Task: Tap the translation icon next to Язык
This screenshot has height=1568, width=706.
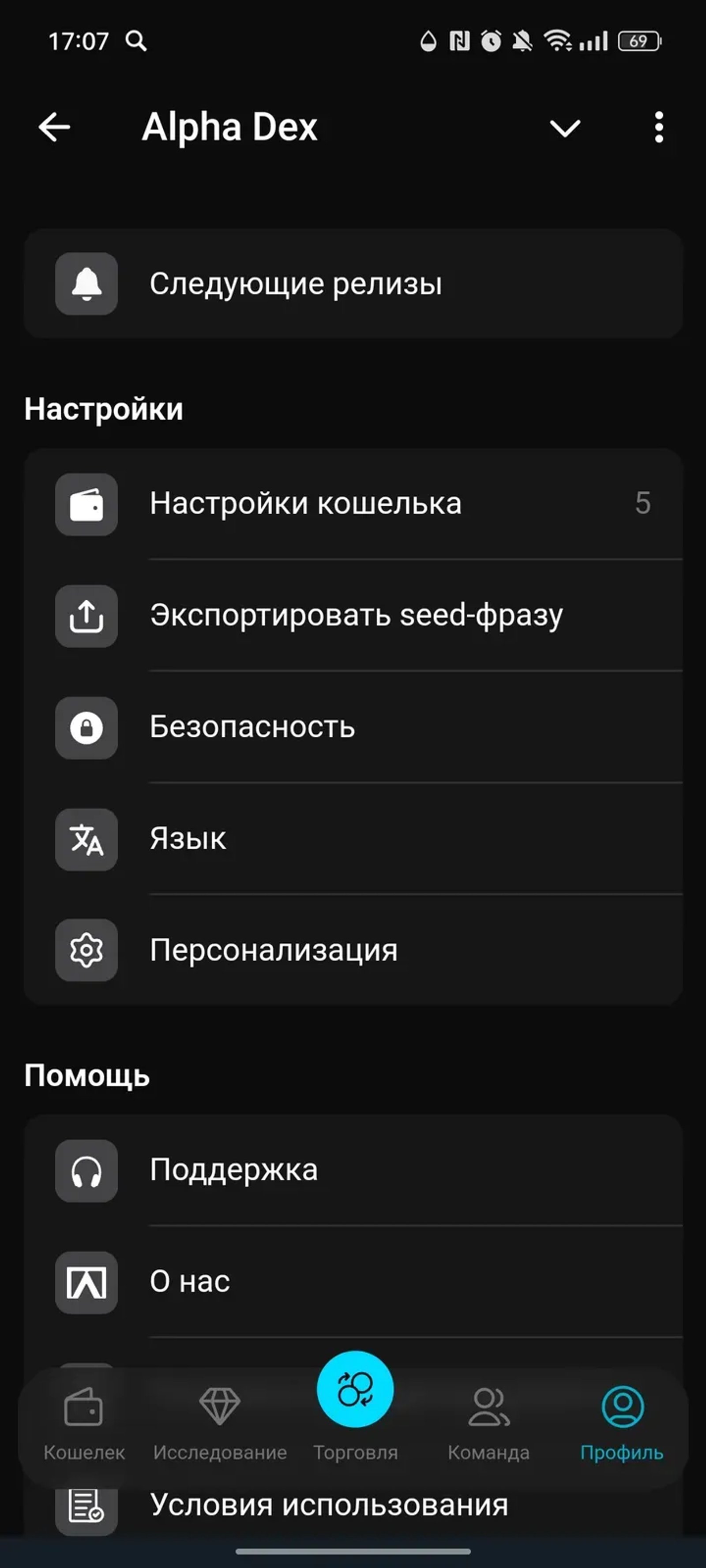Action: 86,840
